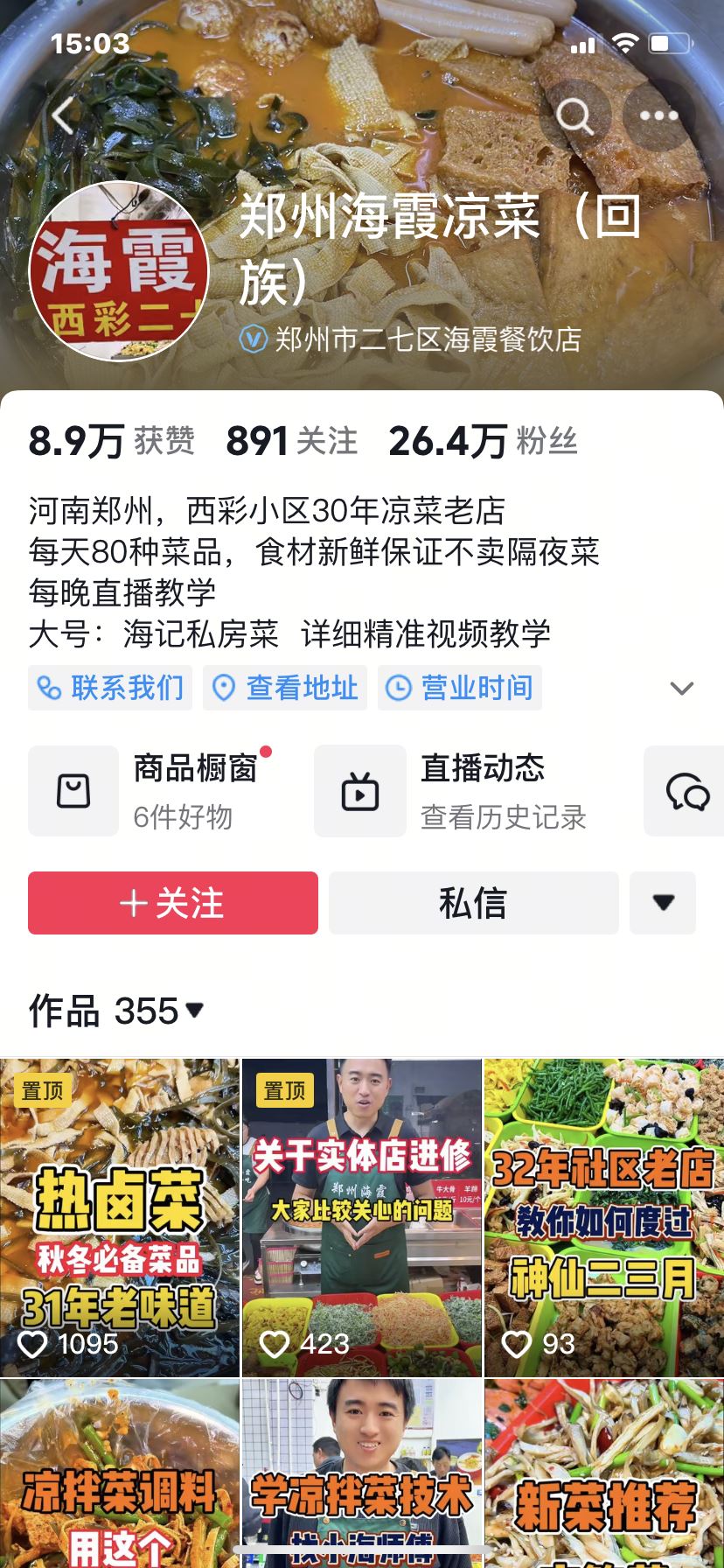The width and height of the screenshot is (724, 1568).
Task: Check the 营业时间 business hours chip
Action: [x=460, y=688]
